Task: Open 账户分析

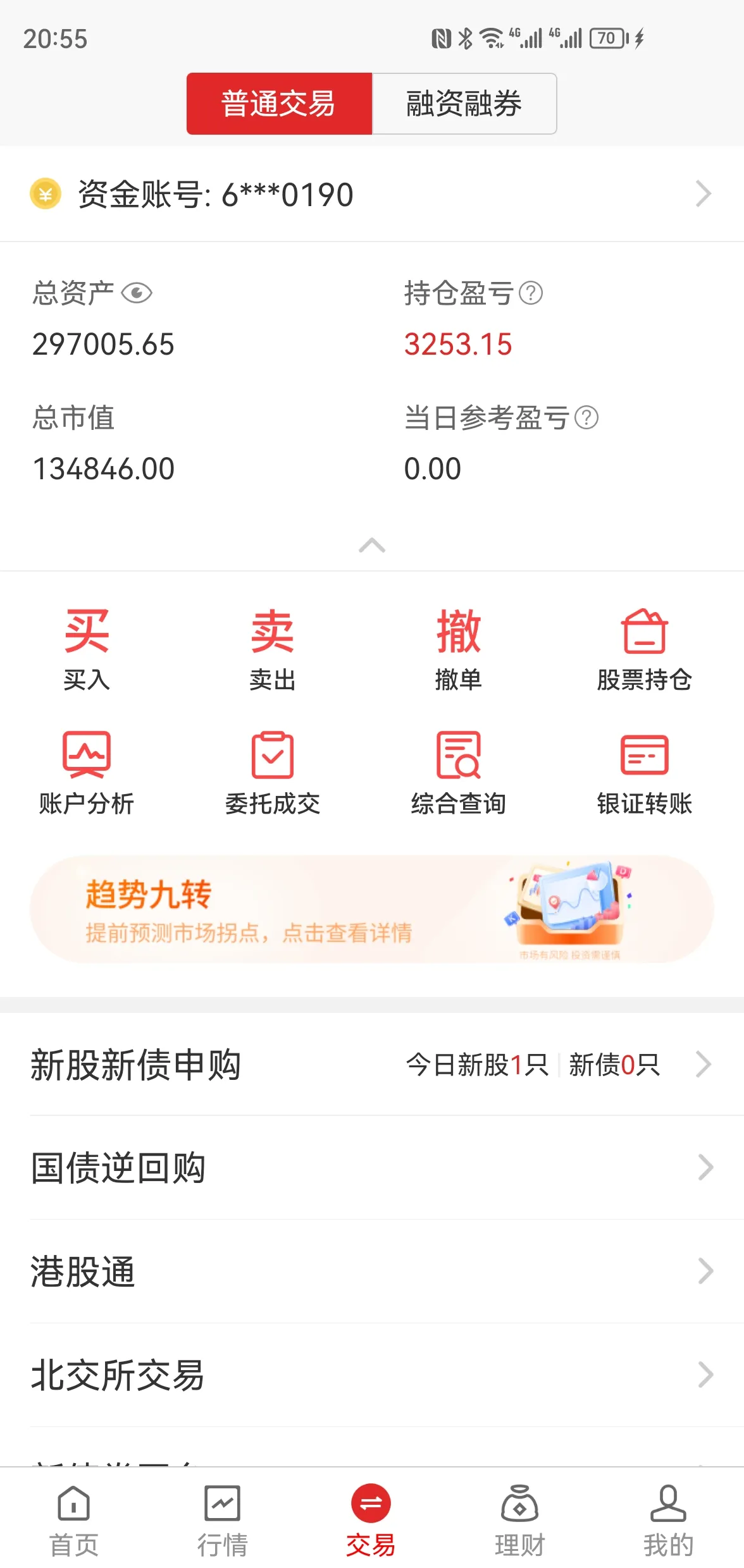Action: pos(87,773)
